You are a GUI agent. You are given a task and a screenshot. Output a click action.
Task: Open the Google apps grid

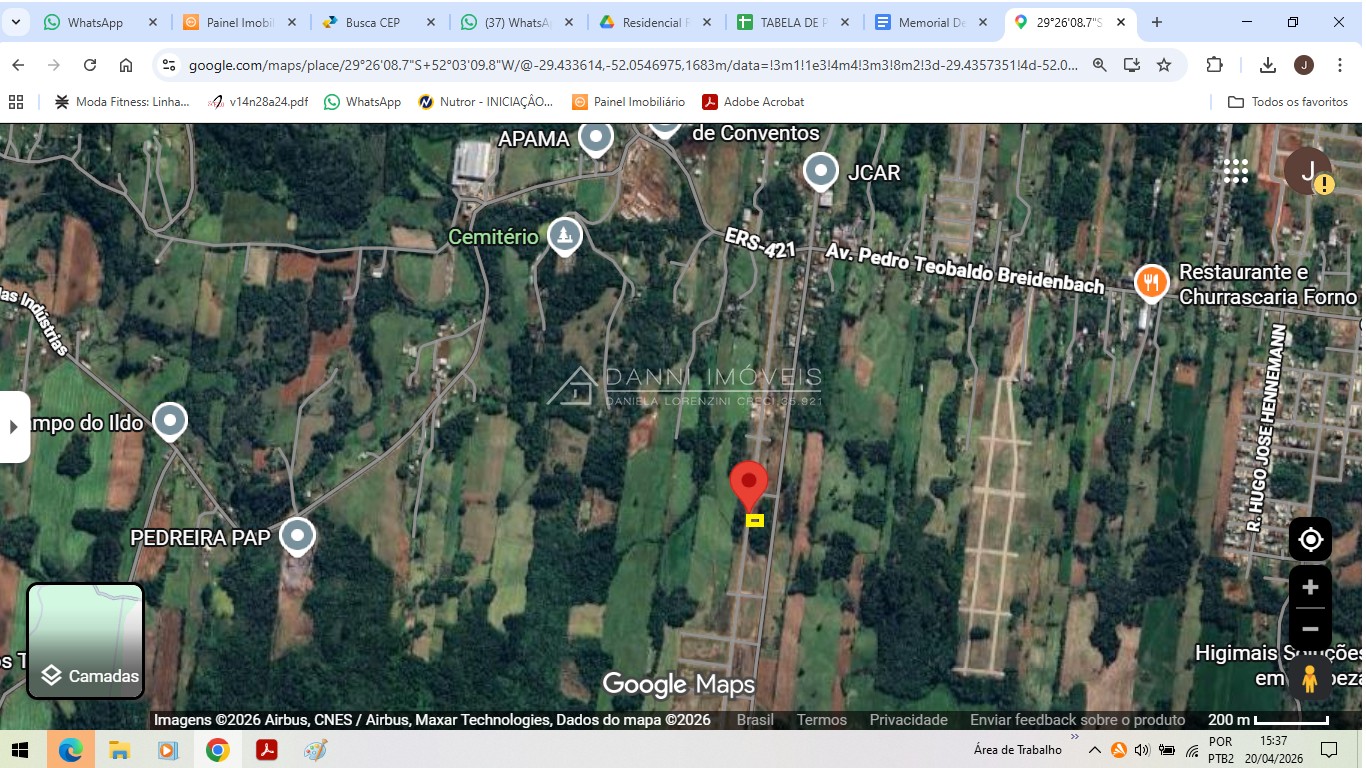coord(1236,171)
